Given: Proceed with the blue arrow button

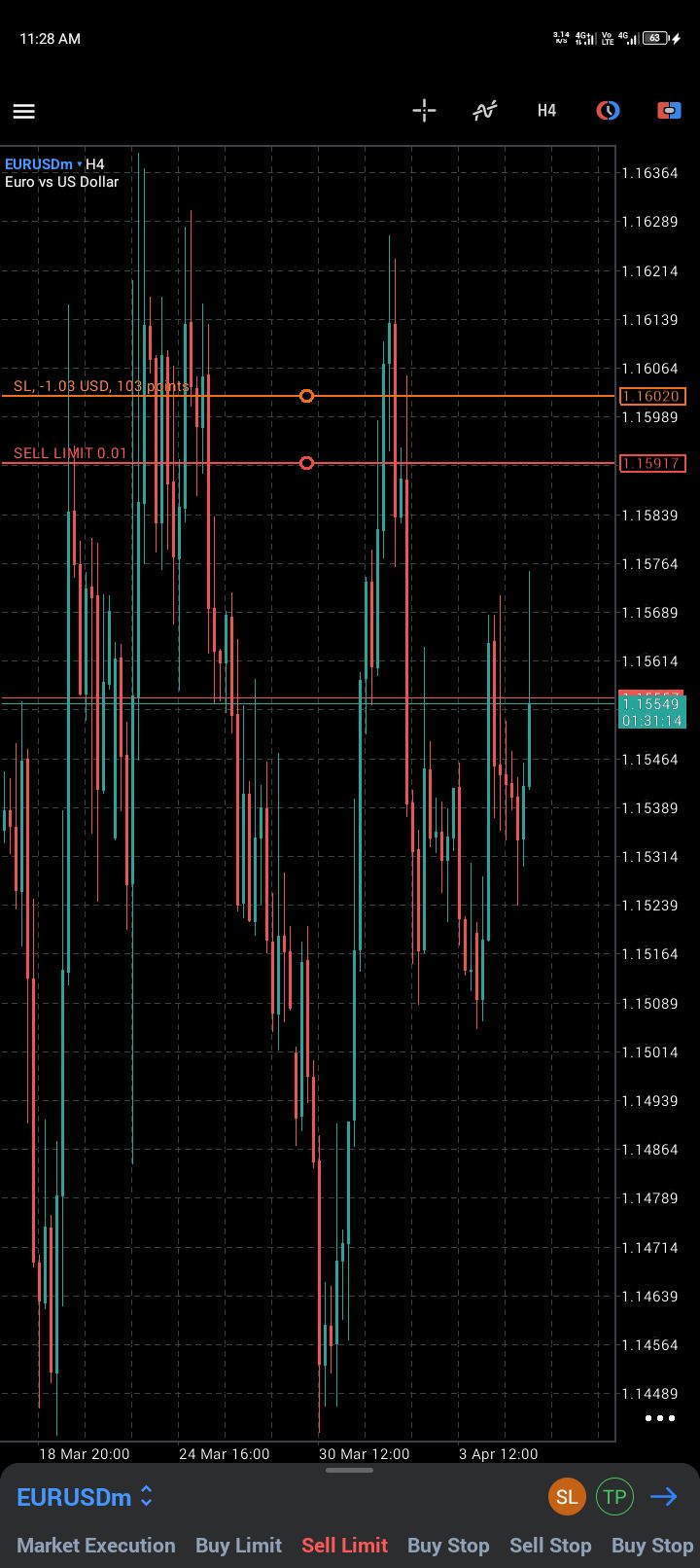Looking at the screenshot, I should coord(664,1497).
